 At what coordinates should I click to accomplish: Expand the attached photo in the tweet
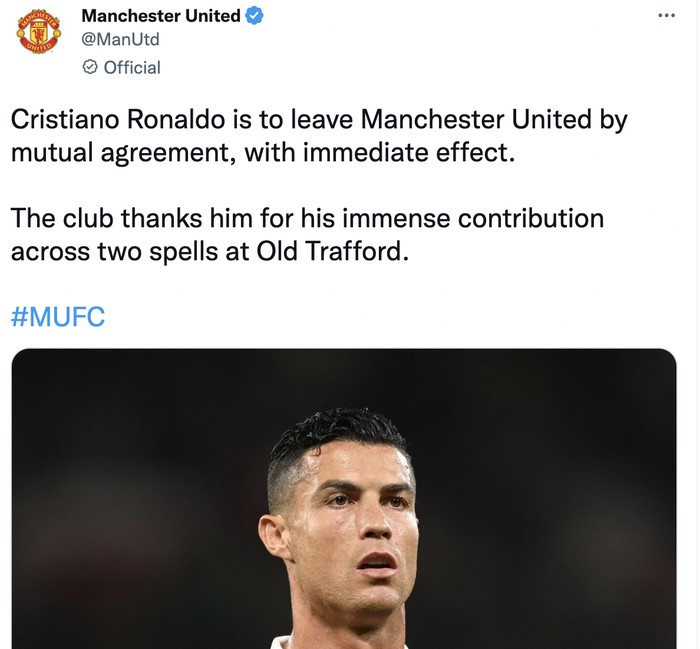pyautogui.click(x=343, y=498)
